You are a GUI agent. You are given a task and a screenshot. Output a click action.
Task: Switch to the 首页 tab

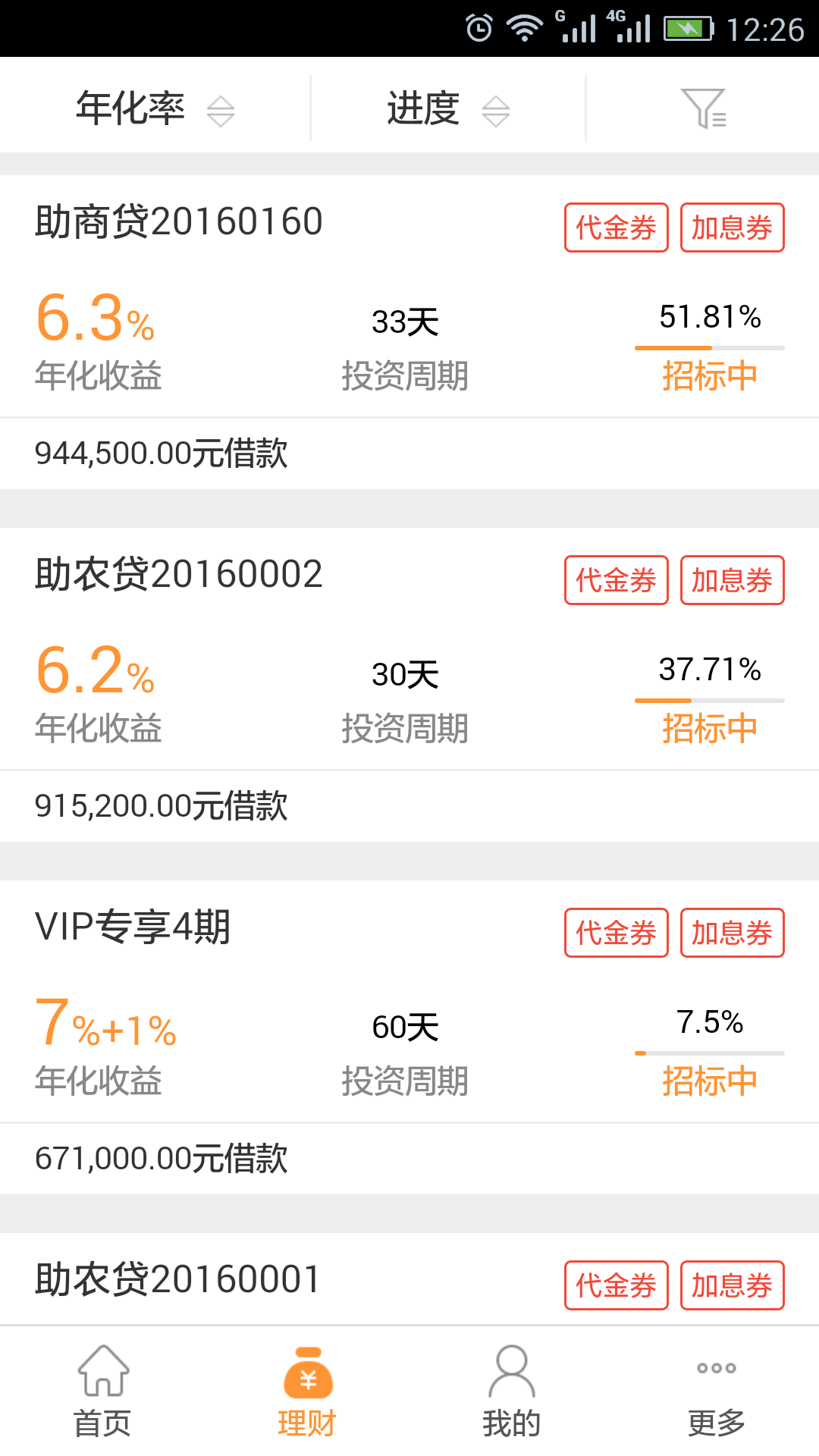(102, 1395)
